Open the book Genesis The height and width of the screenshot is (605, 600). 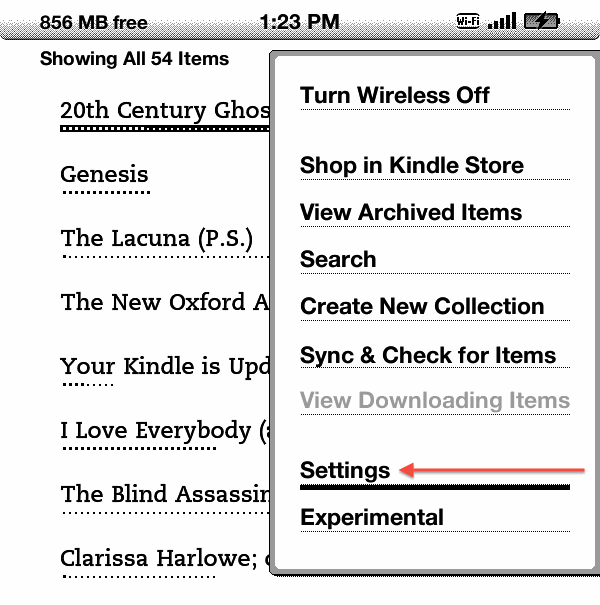point(104,174)
